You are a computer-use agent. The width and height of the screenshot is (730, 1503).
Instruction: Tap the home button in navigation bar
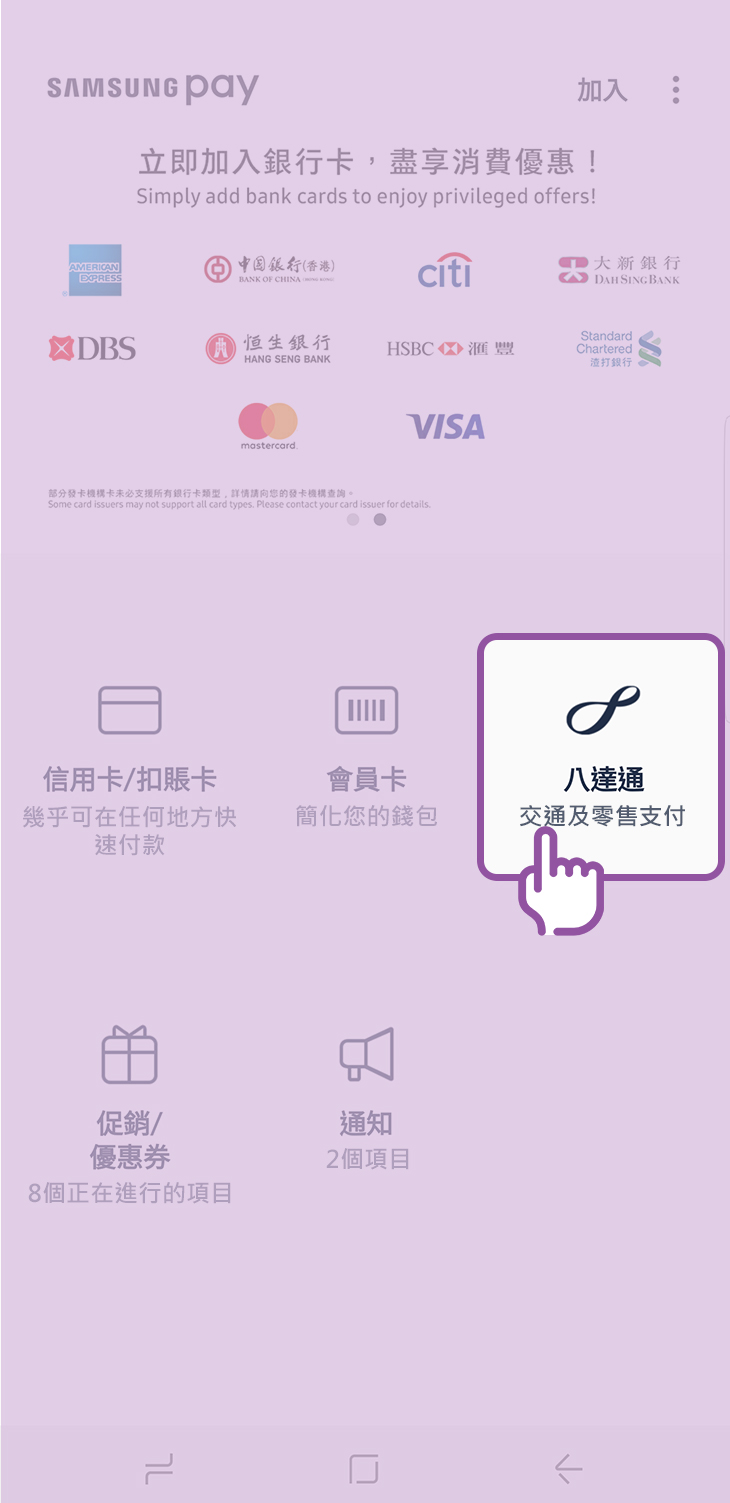pyautogui.click(x=364, y=1468)
